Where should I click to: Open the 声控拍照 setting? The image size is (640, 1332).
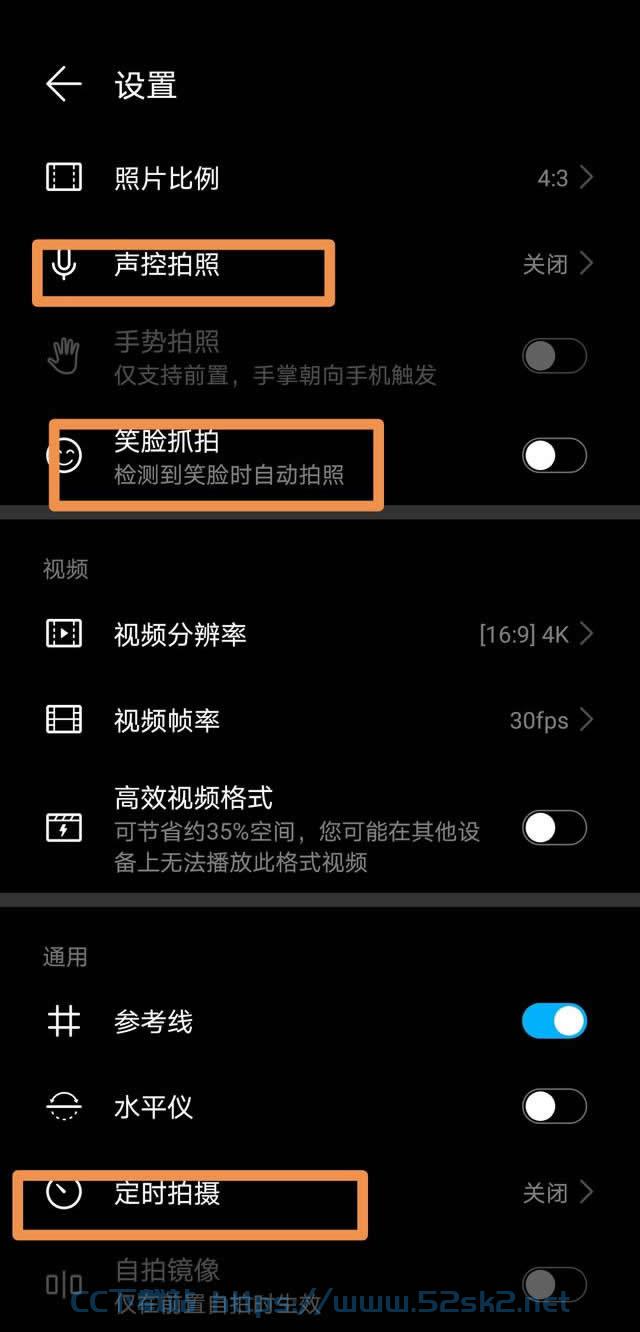(320, 264)
